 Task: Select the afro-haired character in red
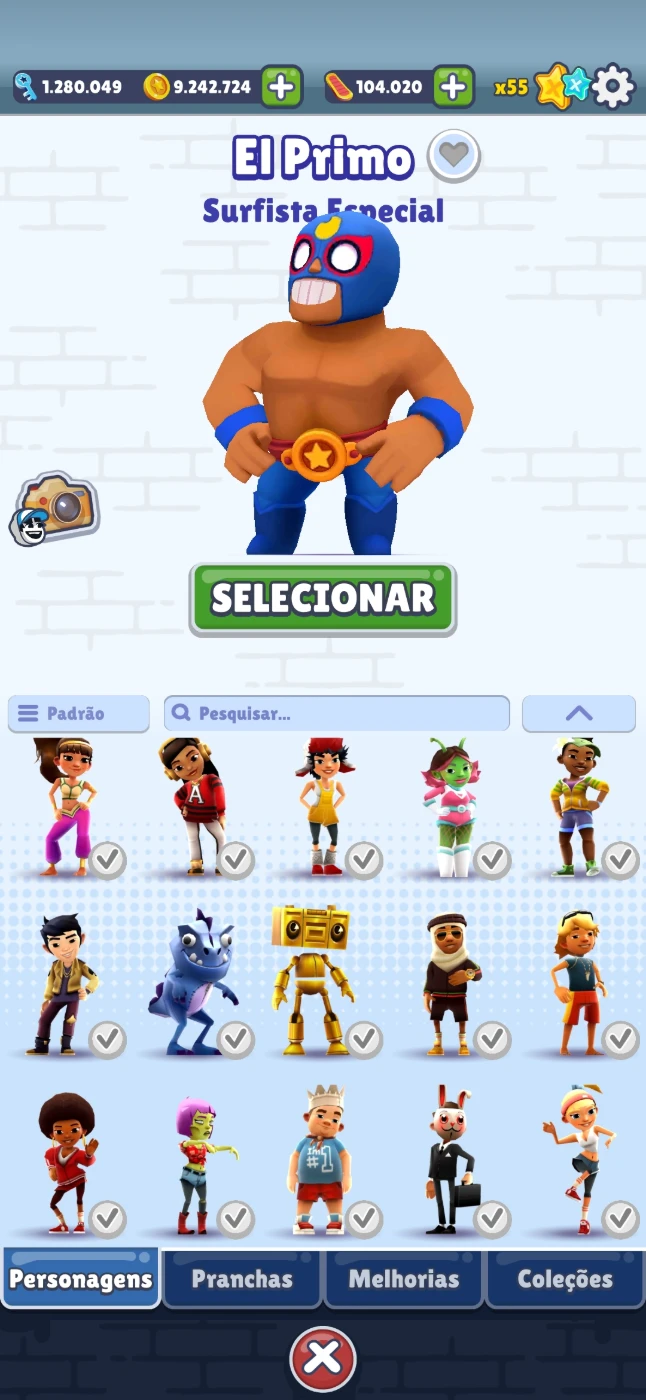click(x=68, y=1162)
